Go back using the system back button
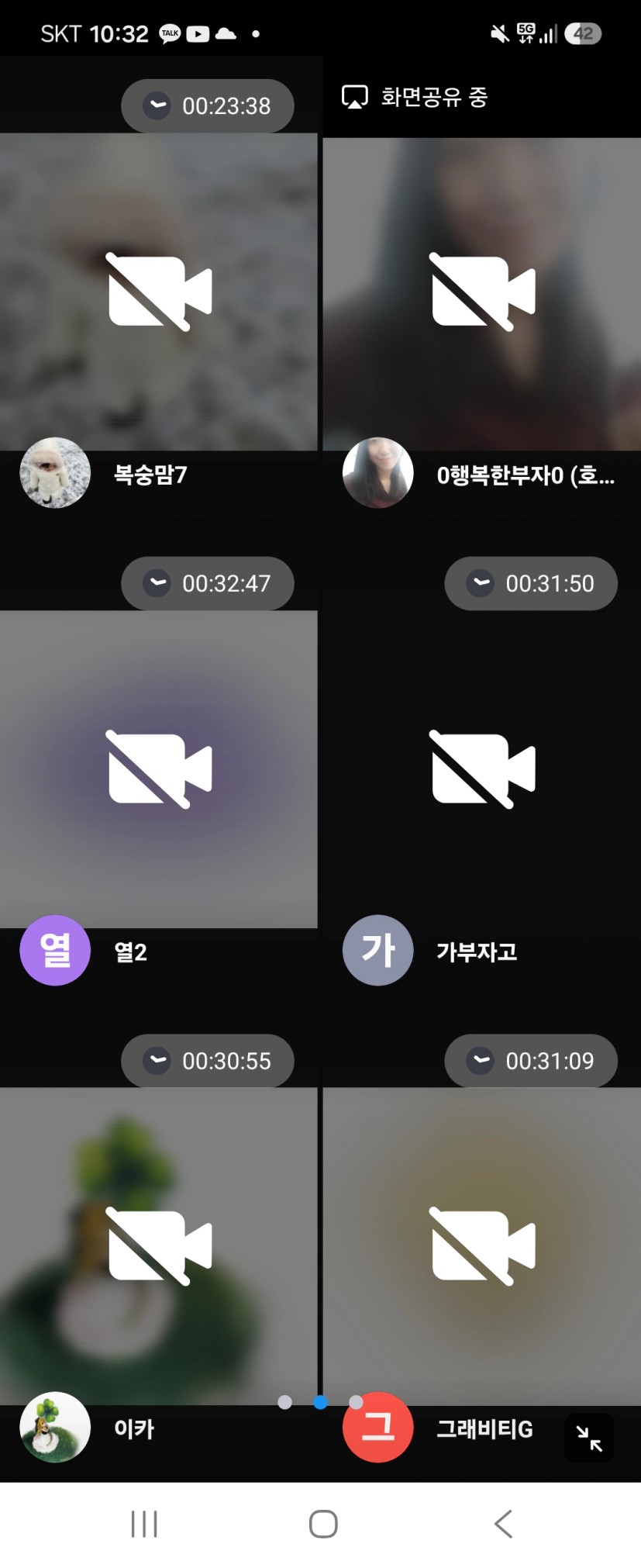 (503, 1524)
